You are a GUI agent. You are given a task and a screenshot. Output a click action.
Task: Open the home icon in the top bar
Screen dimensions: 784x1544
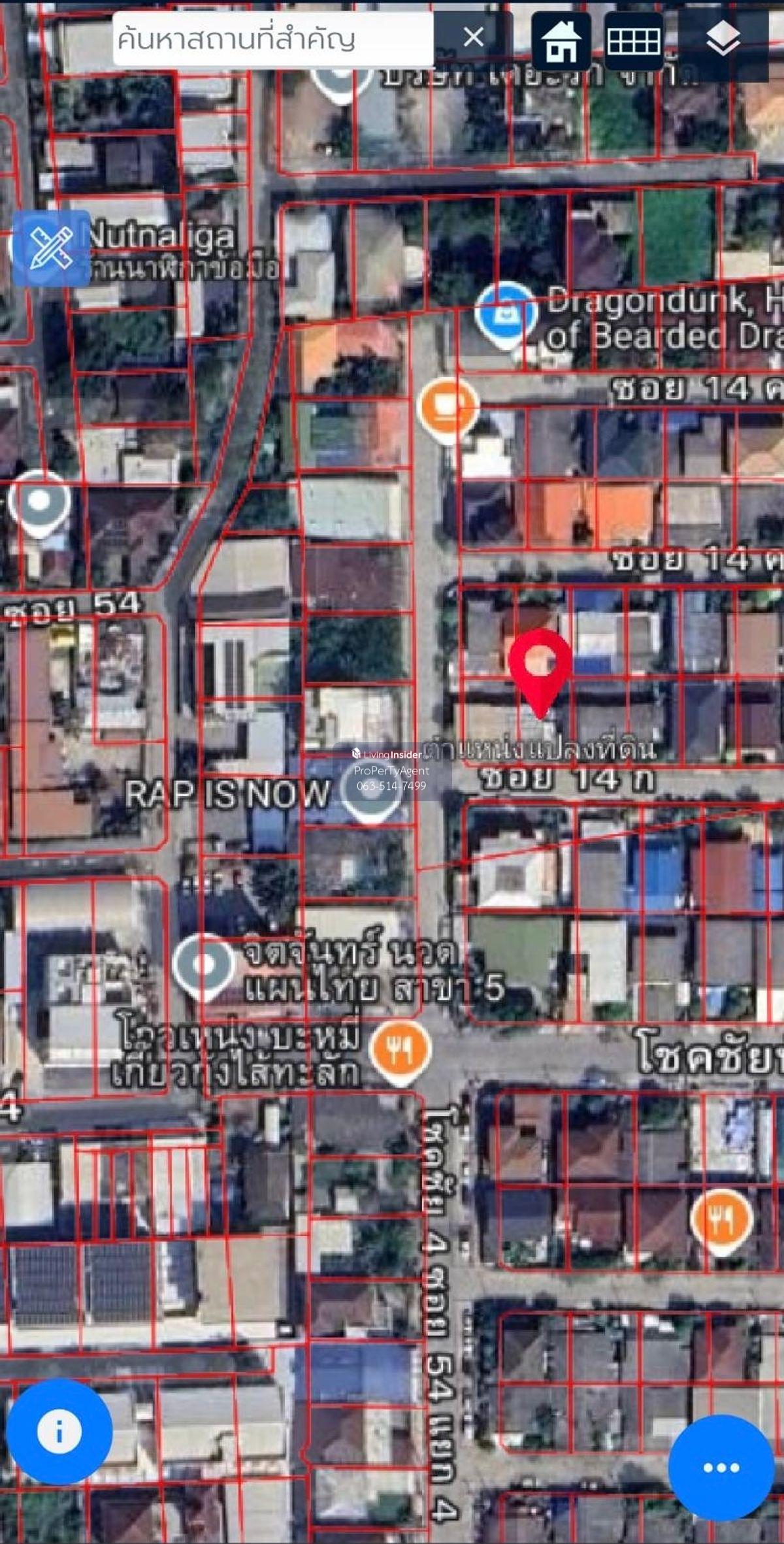(561, 41)
